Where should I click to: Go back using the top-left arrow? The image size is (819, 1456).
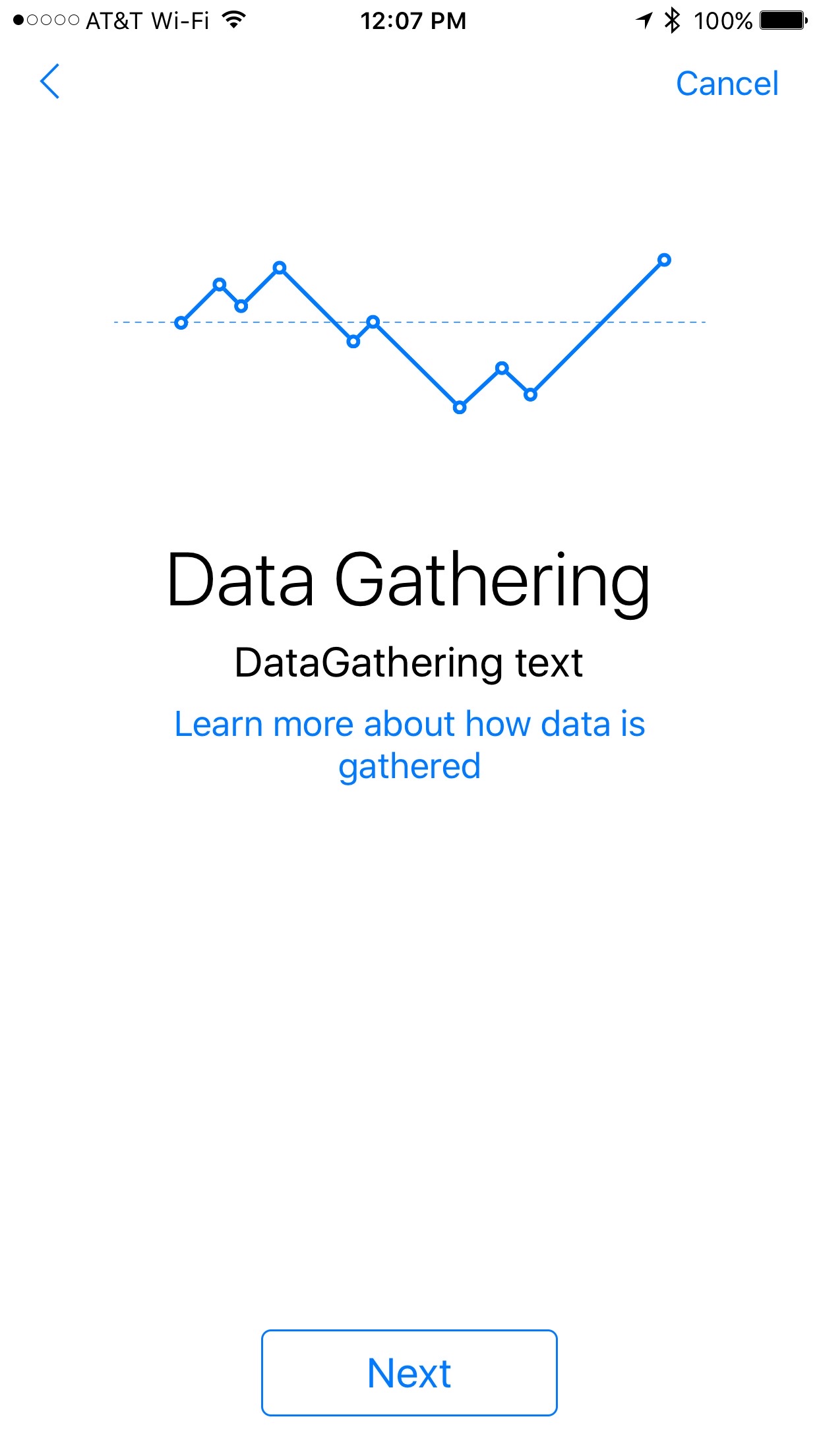click(x=50, y=82)
